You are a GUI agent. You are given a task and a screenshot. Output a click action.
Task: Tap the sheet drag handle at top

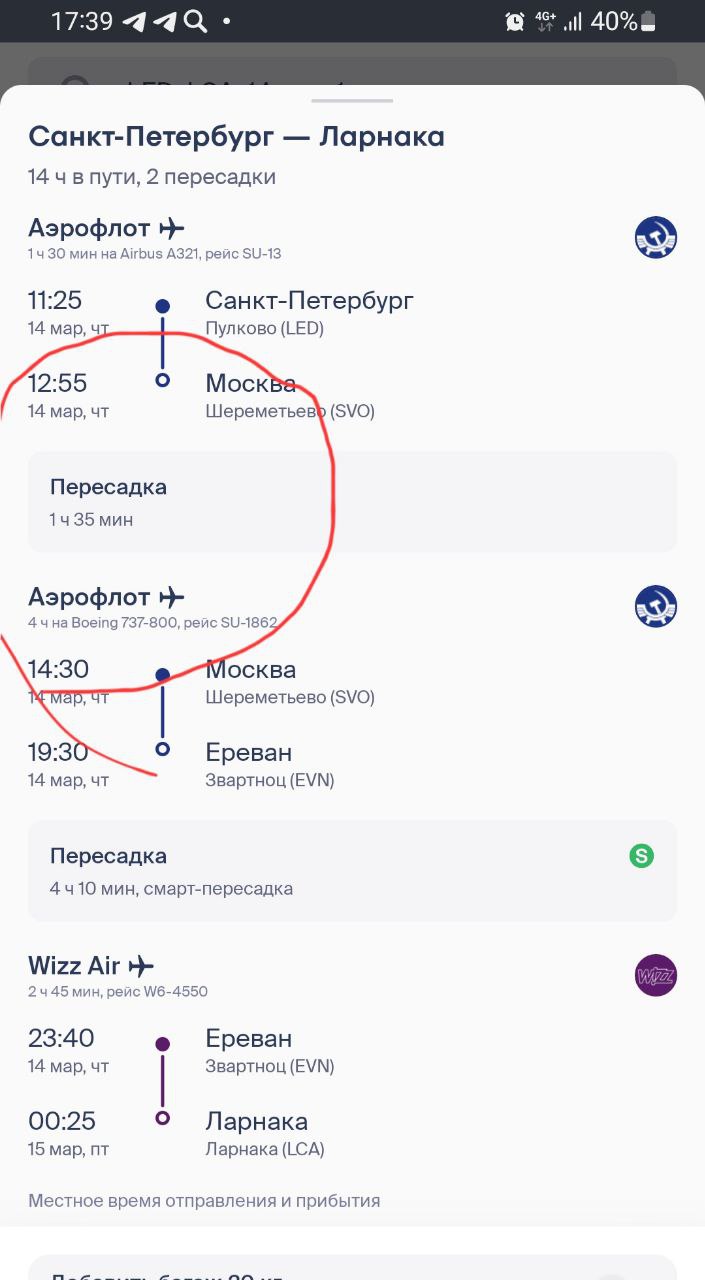(352, 100)
